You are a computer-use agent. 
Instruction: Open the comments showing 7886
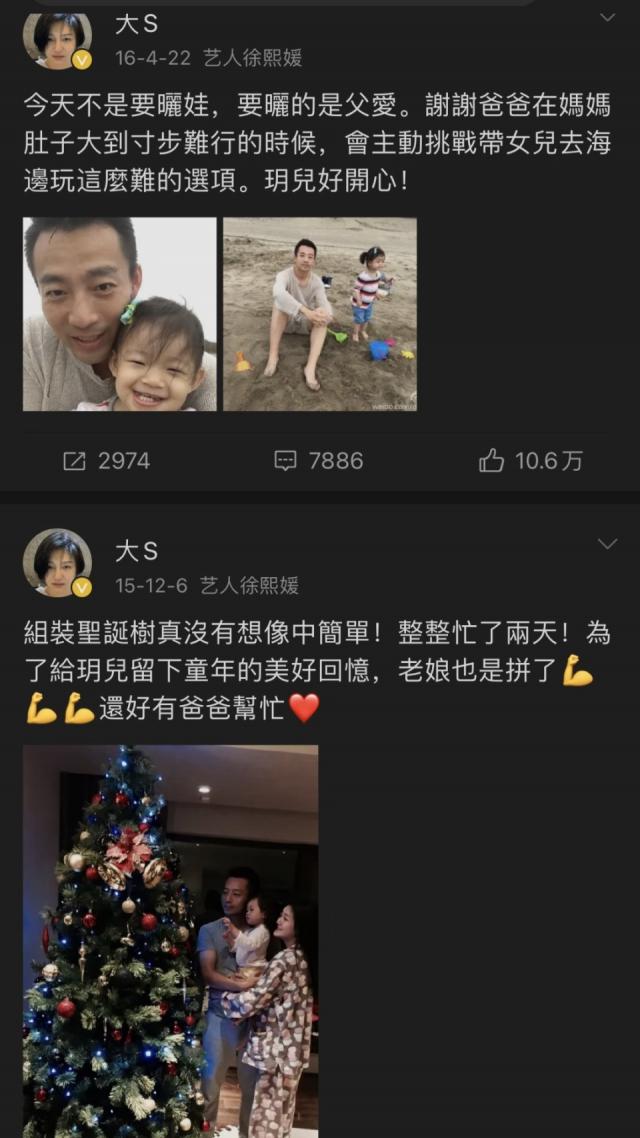(x=319, y=461)
